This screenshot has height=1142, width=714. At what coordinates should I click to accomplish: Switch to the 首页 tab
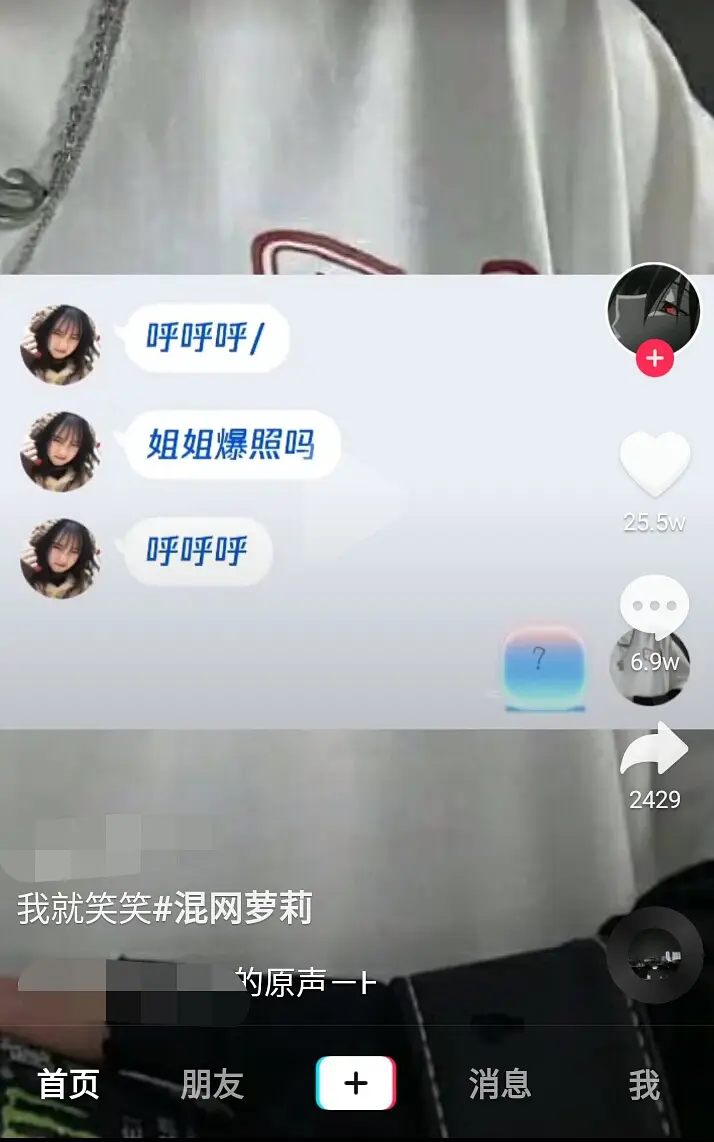[69, 1085]
